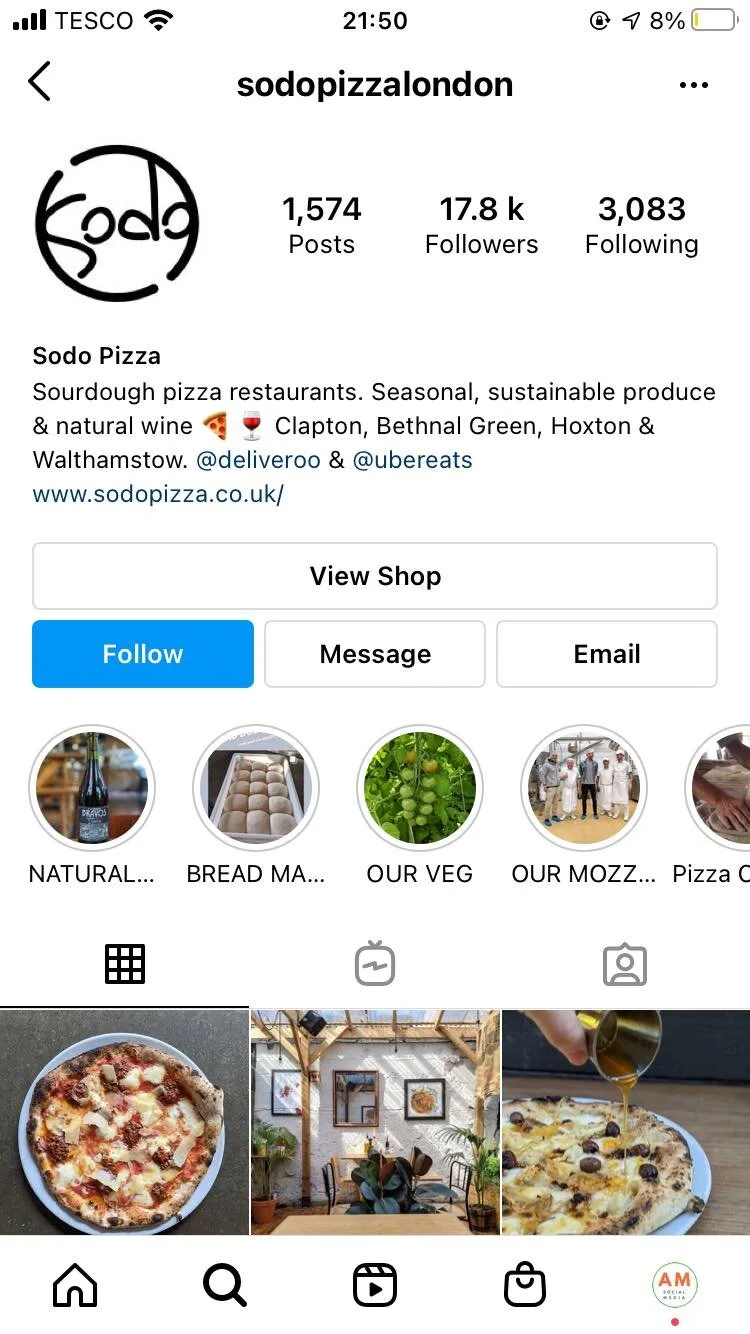The image size is (750, 1334).
Task: Follow the Sodo Pizza account
Action: click(143, 654)
